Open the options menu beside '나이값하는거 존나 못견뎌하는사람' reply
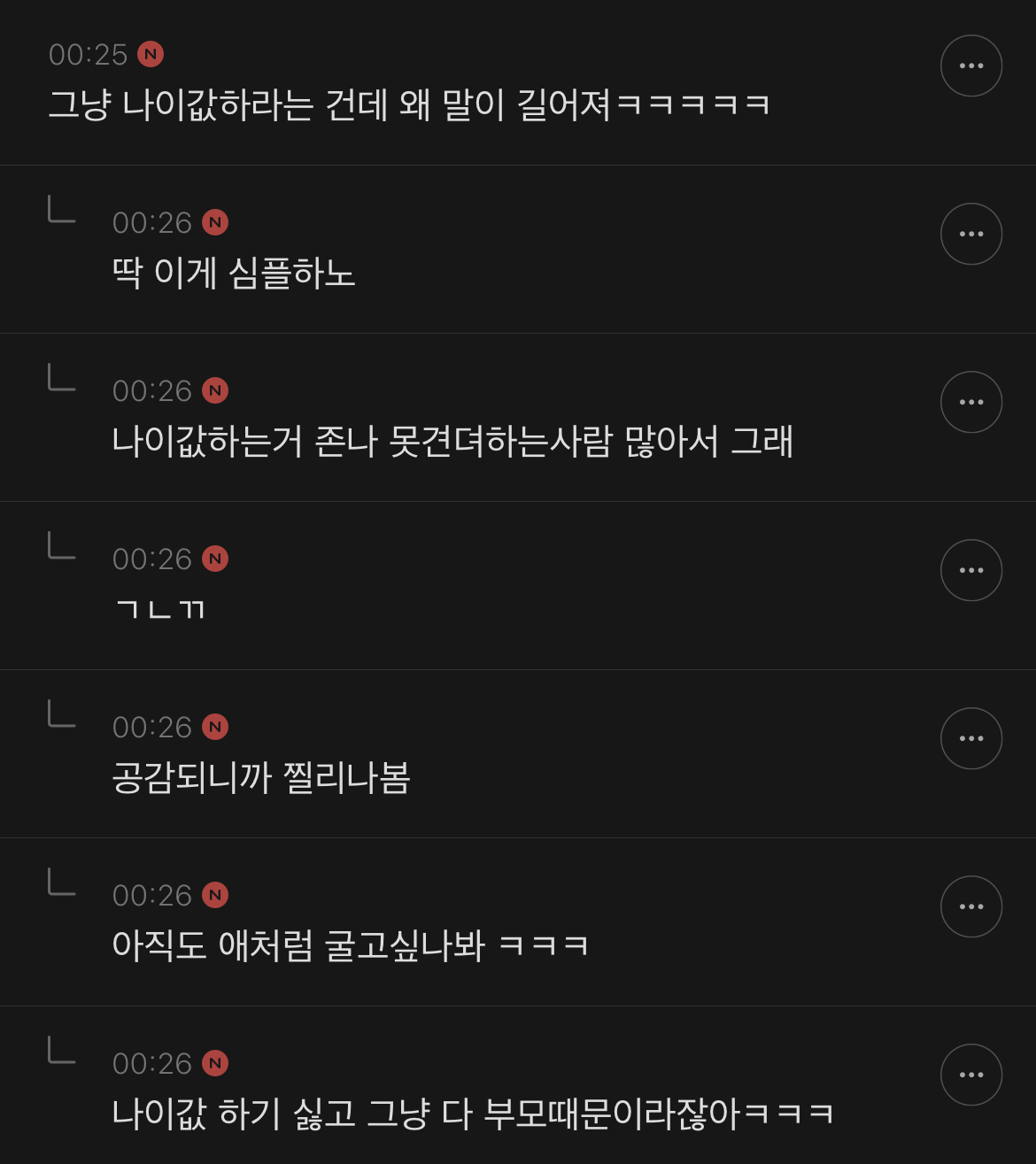The width and height of the screenshot is (1036, 1164). click(x=971, y=401)
